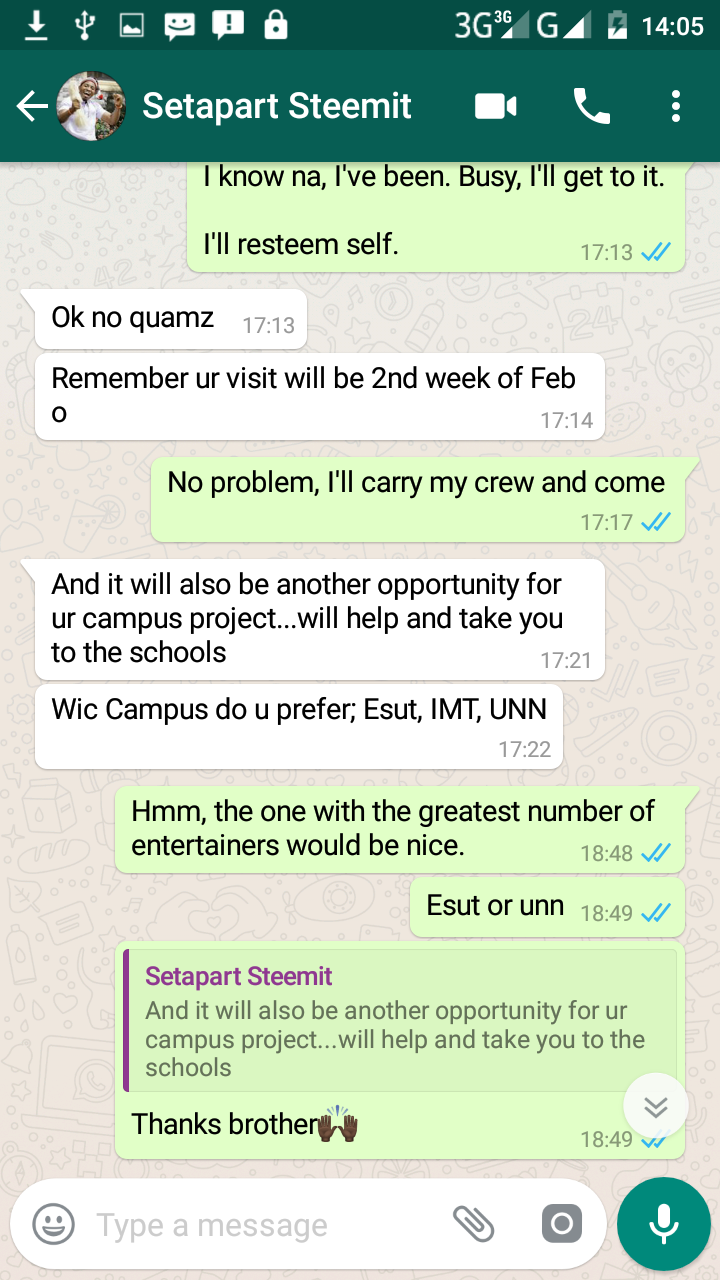Viewport: 720px width, 1280px height.
Task: Open the emoji picker
Action: coord(54,1224)
